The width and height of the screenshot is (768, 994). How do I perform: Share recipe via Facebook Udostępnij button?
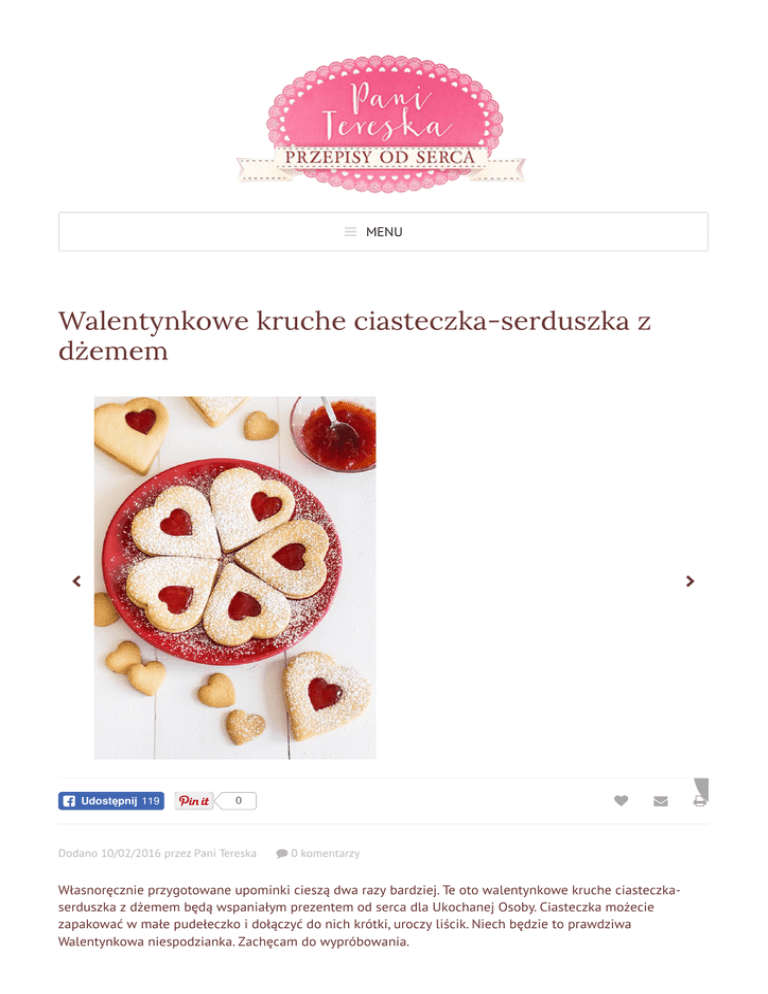click(x=111, y=801)
